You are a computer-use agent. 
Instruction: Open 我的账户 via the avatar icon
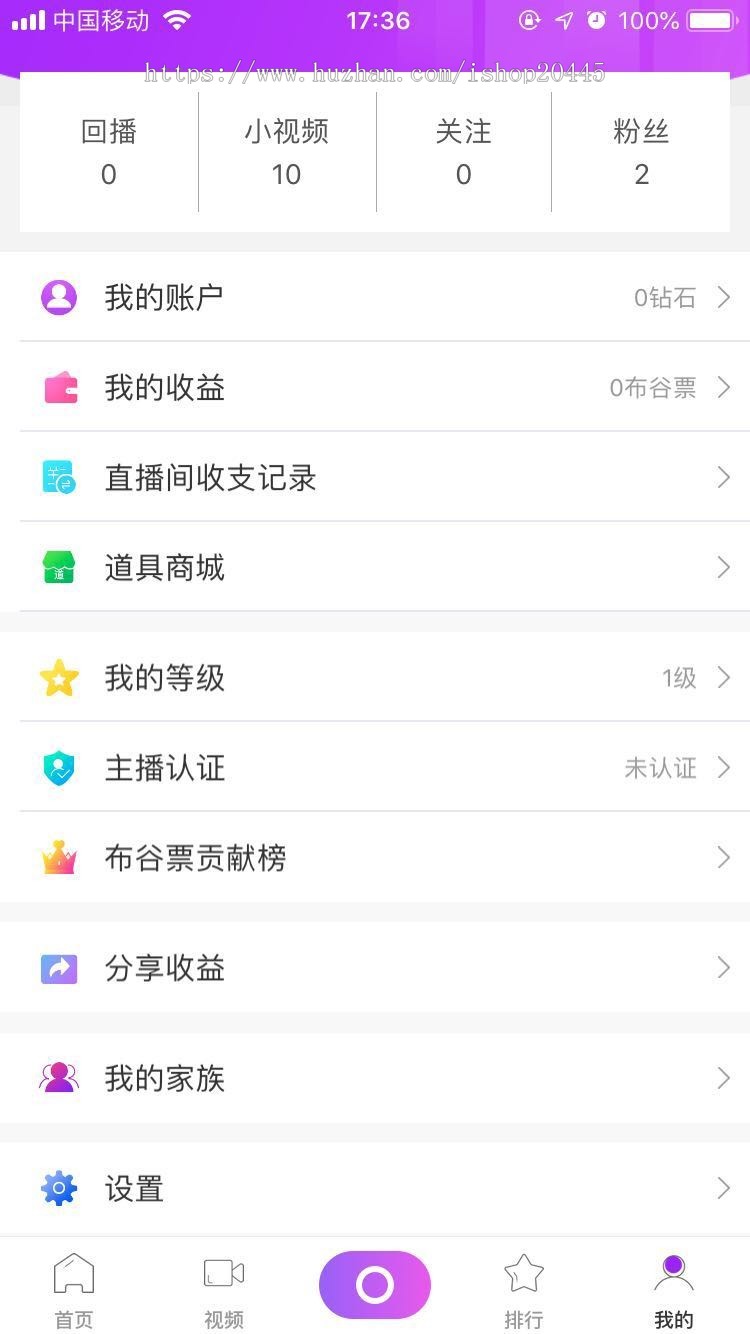(58, 296)
